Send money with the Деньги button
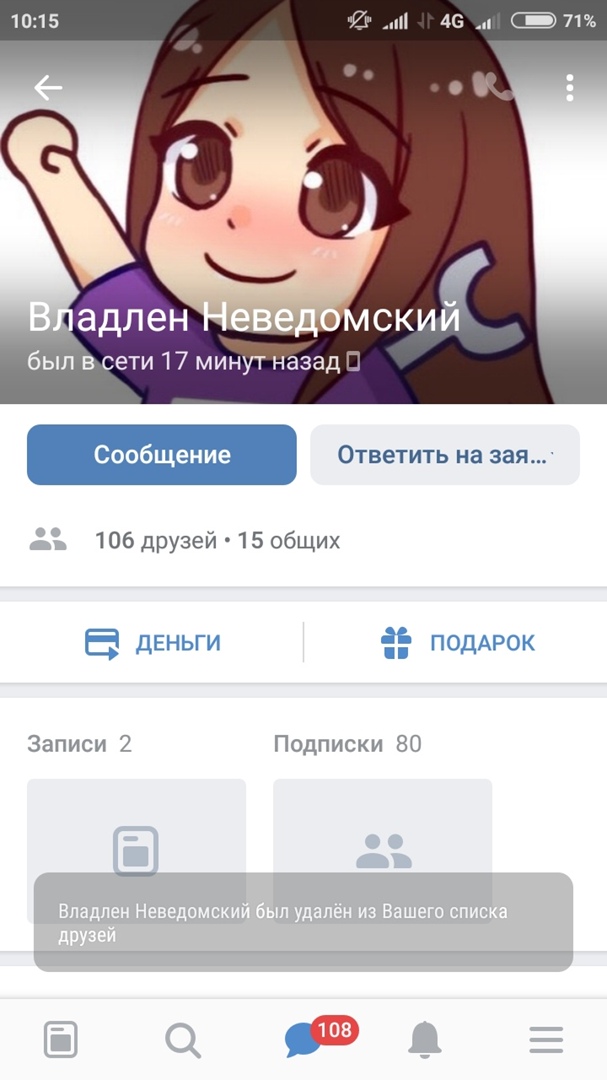The image size is (607, 1080). click(153, 642)
